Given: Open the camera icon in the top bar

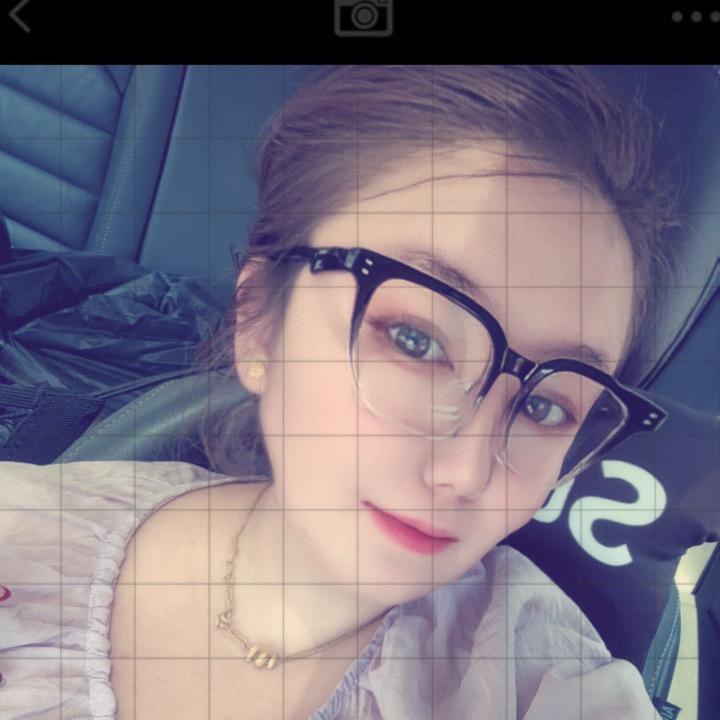Looking at the screenshot, I should point(363,16).
